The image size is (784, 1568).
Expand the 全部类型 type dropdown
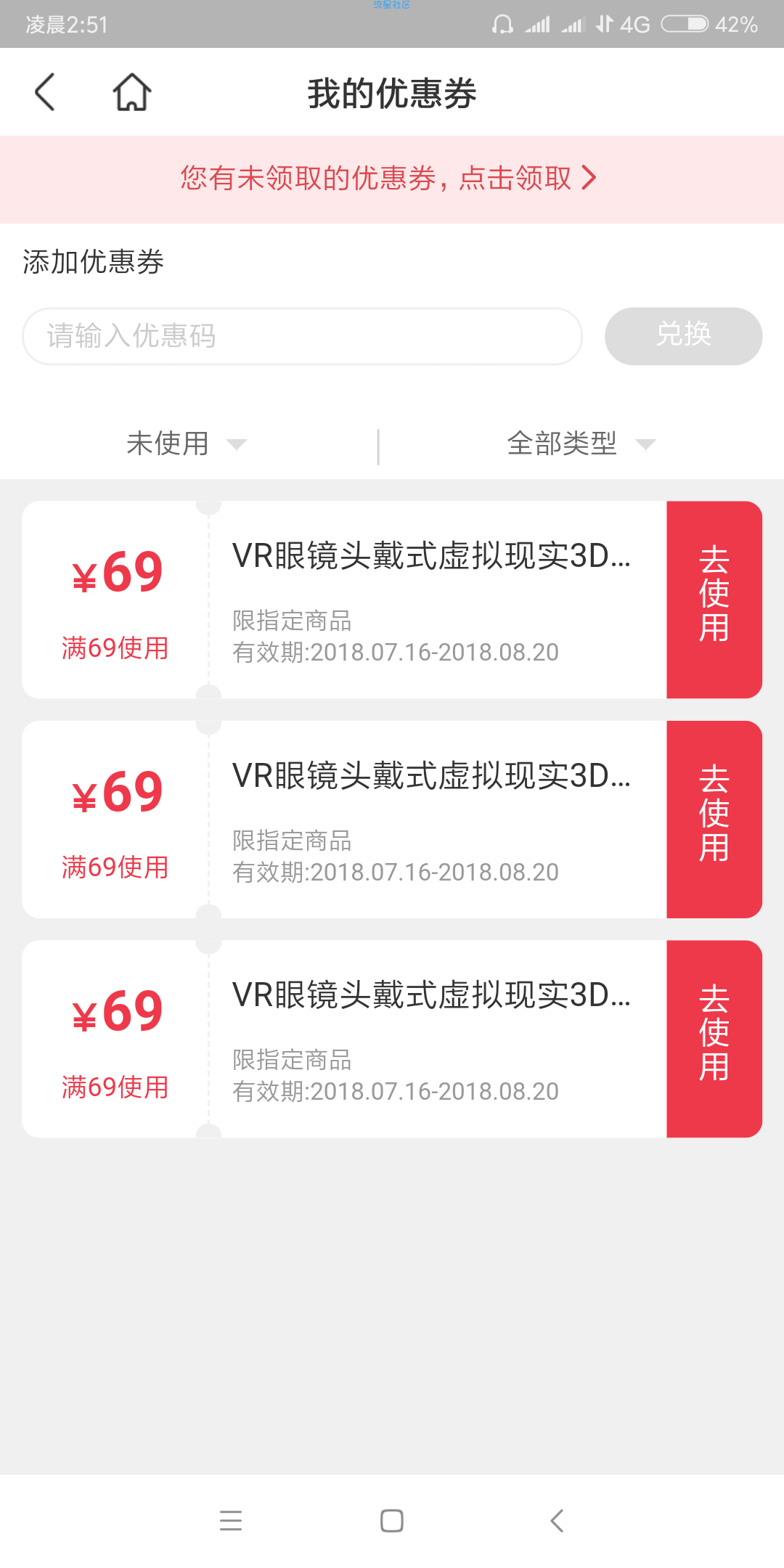pyautogui.click(x=581, y=444)
